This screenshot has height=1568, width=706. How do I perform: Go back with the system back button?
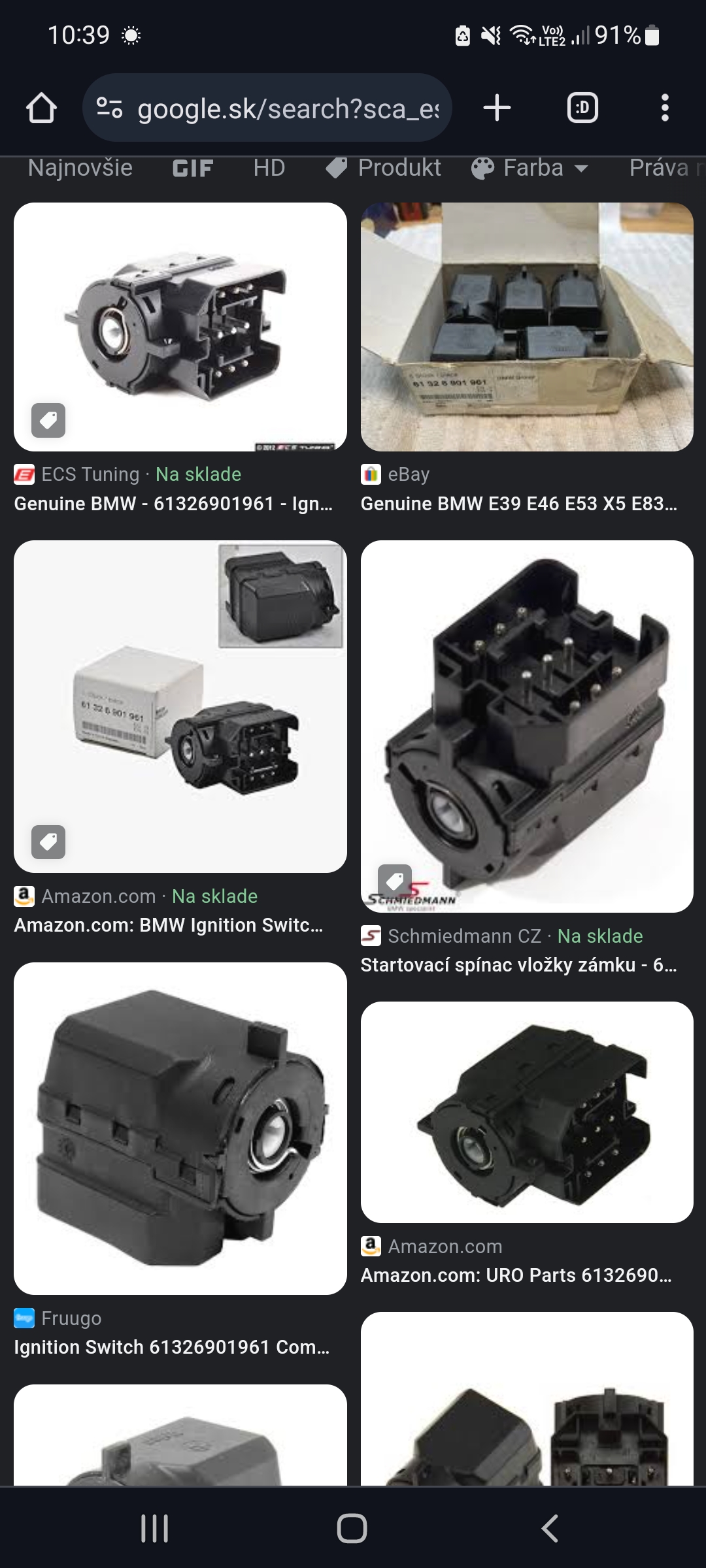549,1528
